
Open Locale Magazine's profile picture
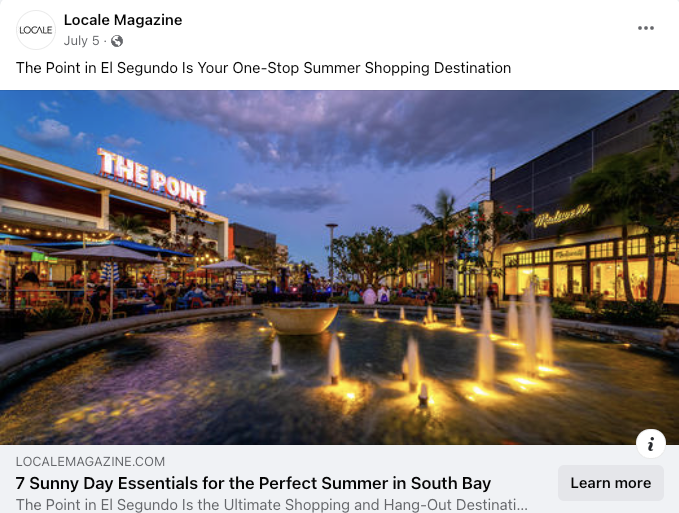coord(36,30)
